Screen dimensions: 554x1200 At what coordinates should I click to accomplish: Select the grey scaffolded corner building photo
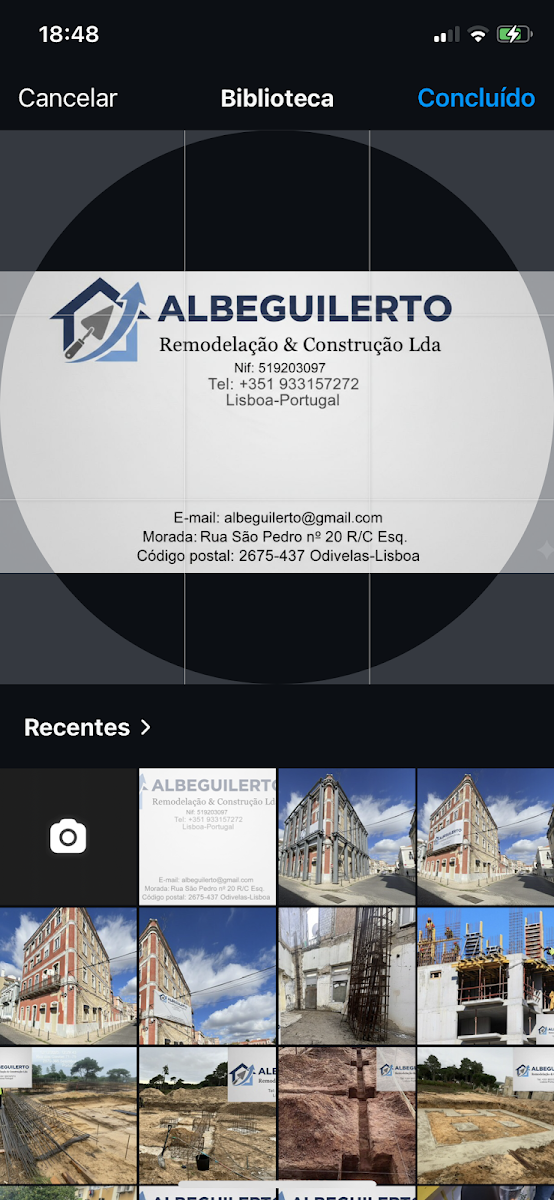(x=346, y=837)
